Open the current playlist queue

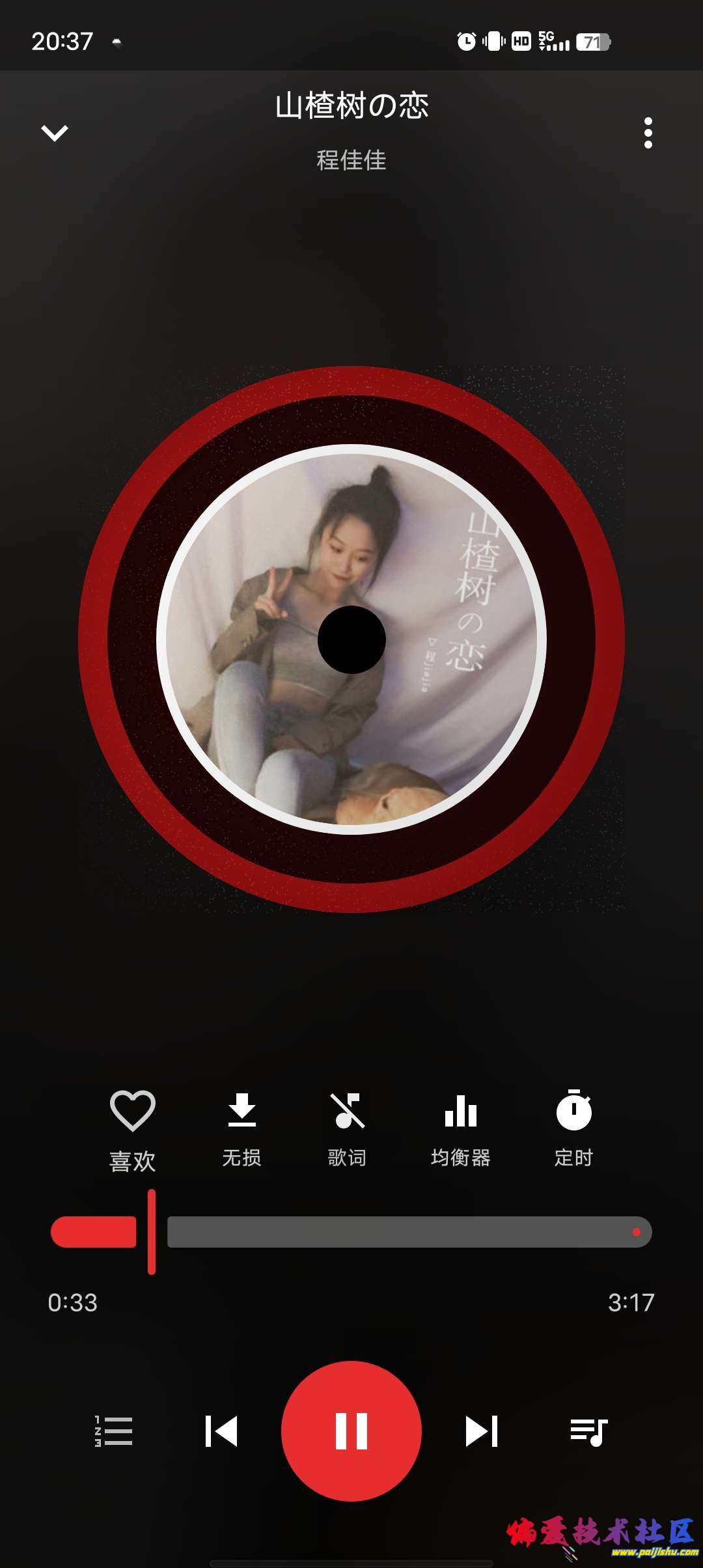click(588, 1431)
